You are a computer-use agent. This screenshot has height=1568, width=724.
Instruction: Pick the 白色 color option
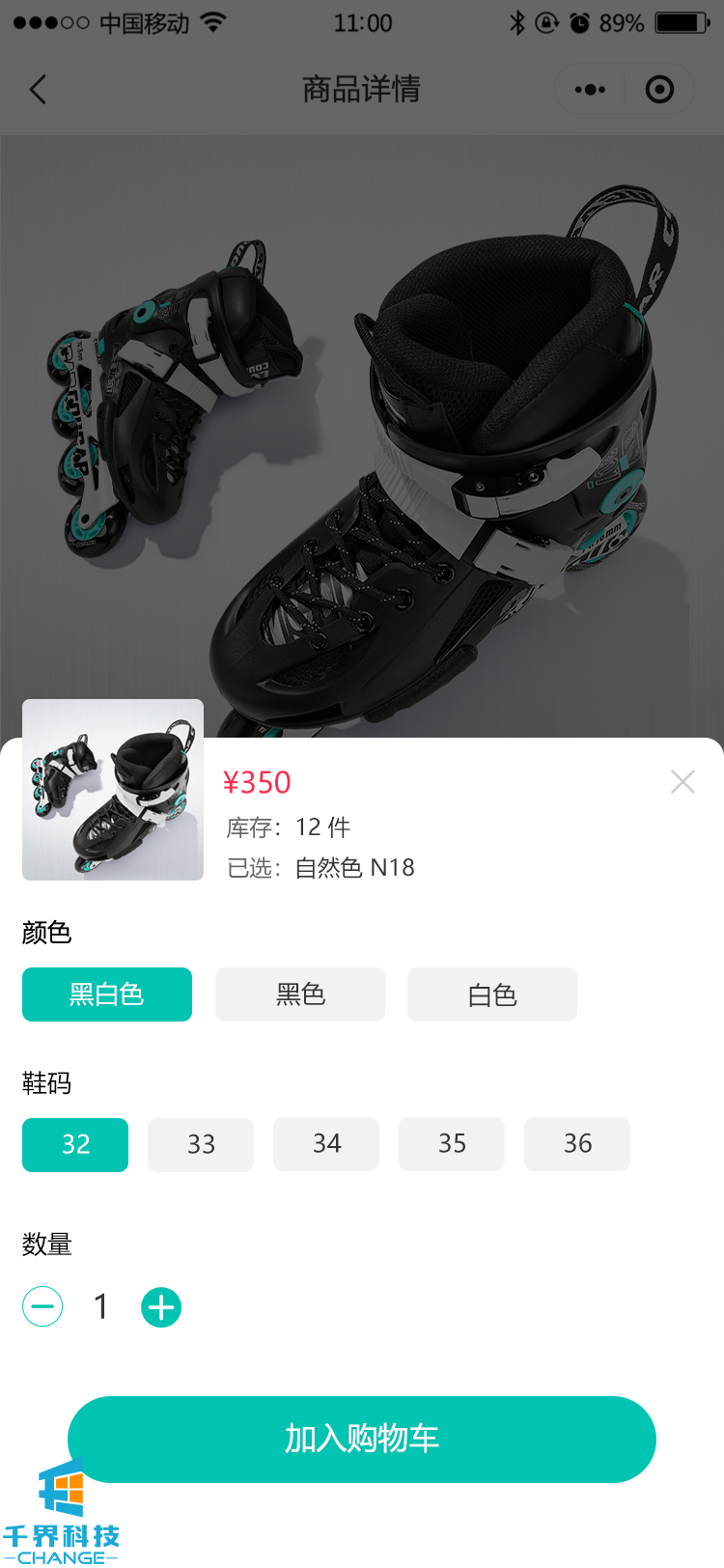click(x=492, y=994)
